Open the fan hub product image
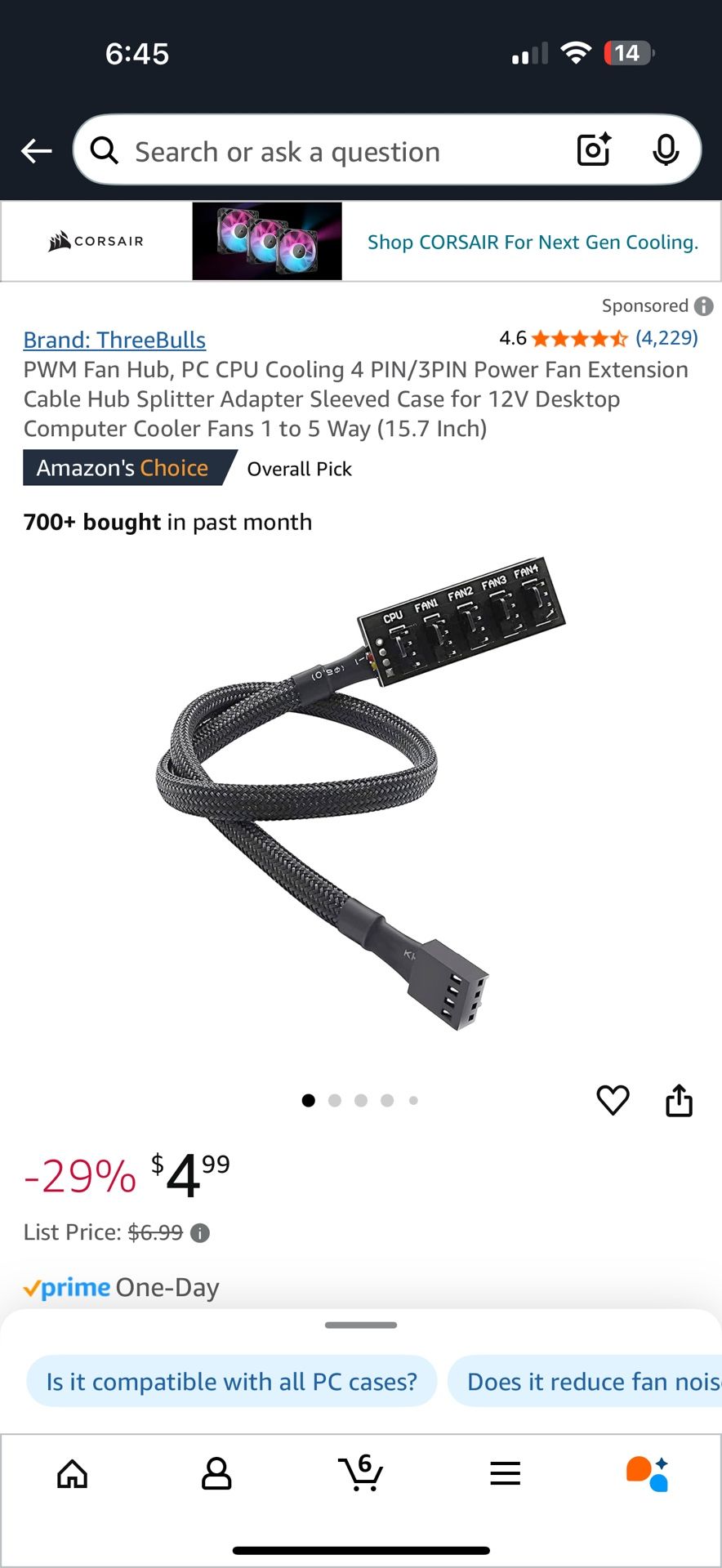722x1568 pixels. [x=361, y=792]
